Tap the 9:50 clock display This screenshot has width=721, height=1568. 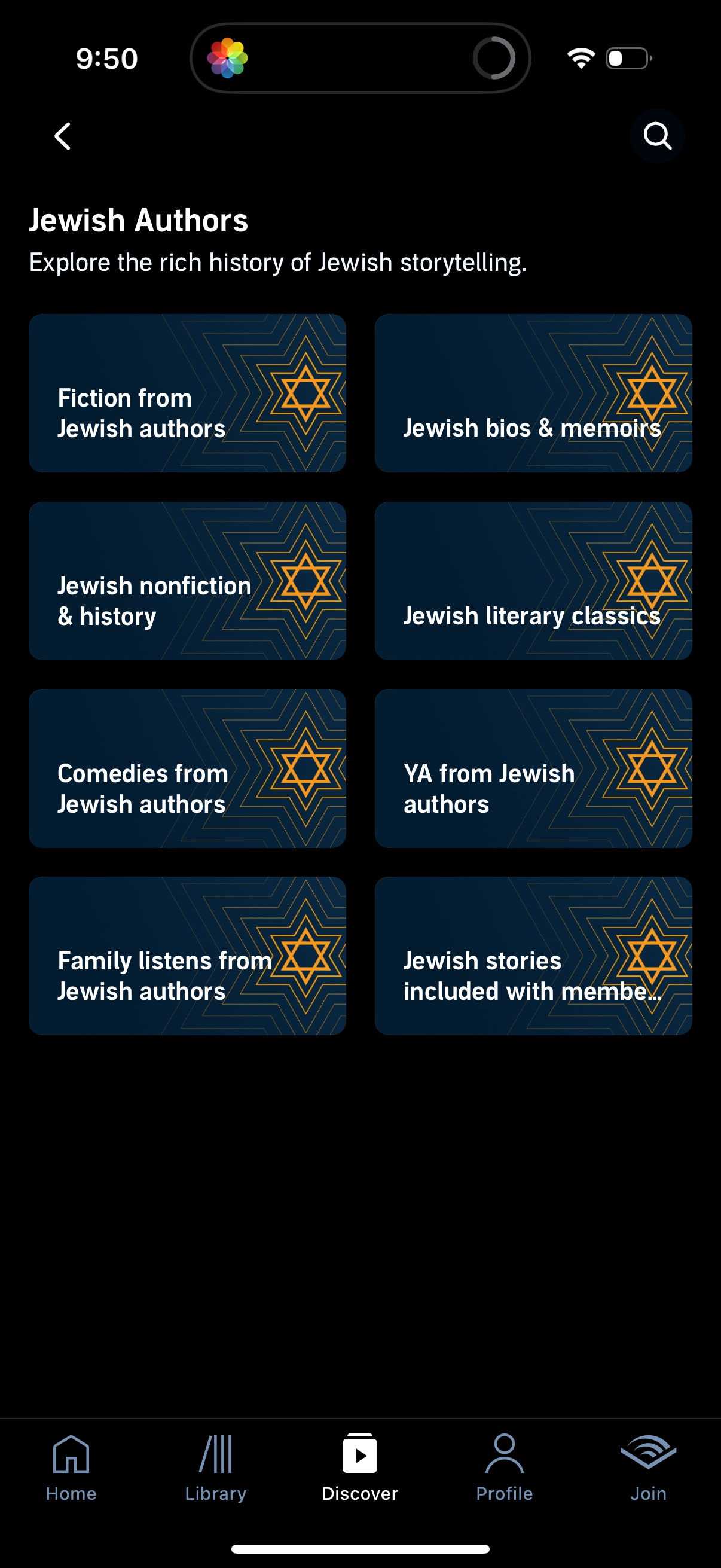pyautogui.click(x=105, y=58)
